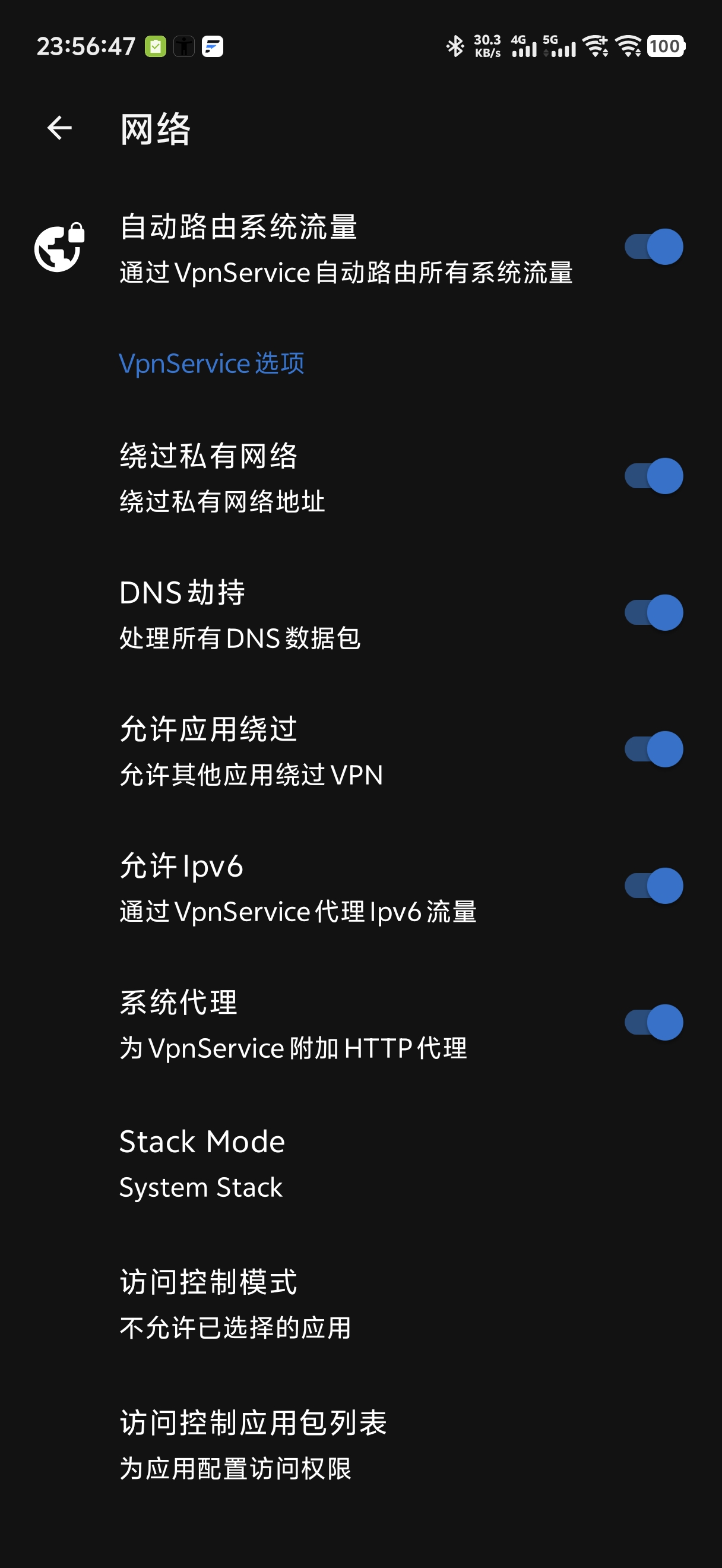Go back from the 网络 page

[x=59, y=128]
